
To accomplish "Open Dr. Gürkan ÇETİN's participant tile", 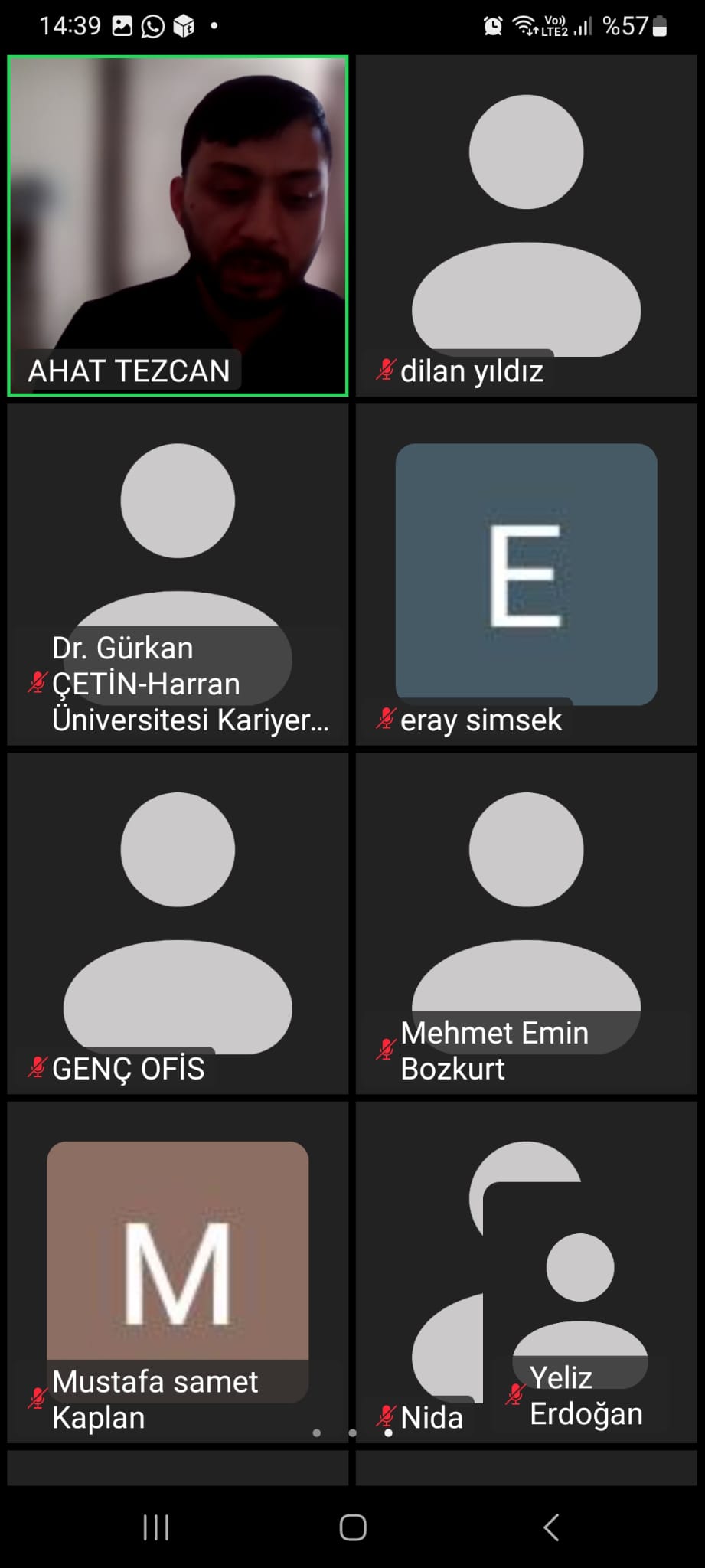I will 178,574.
